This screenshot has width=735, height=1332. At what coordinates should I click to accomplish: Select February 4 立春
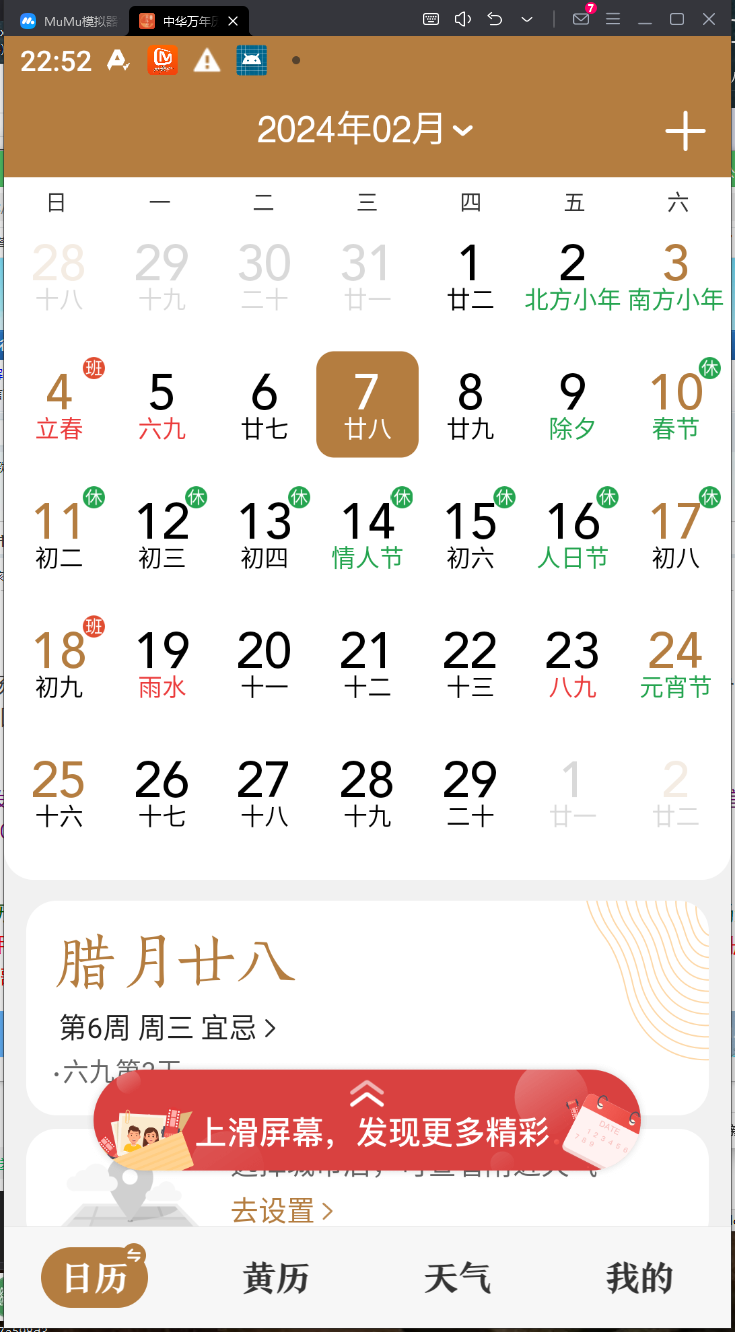click(59, 405)
